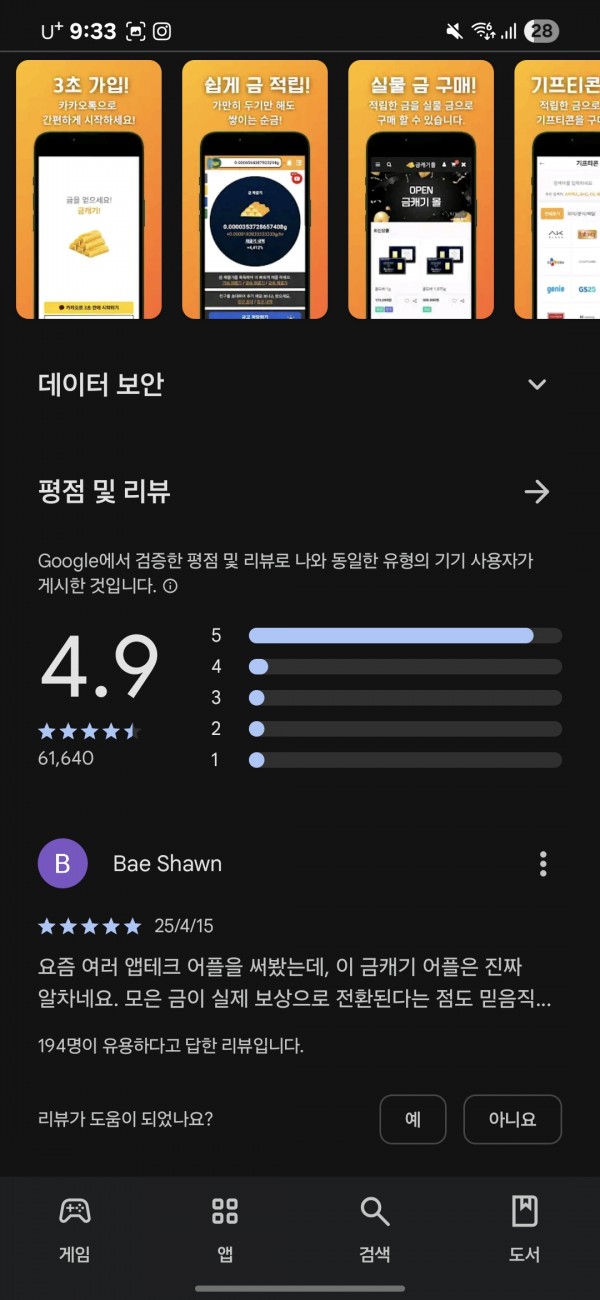Mark the review helpful with 예
This screenshot has width=600, height=1300.
click(413, 1119)
